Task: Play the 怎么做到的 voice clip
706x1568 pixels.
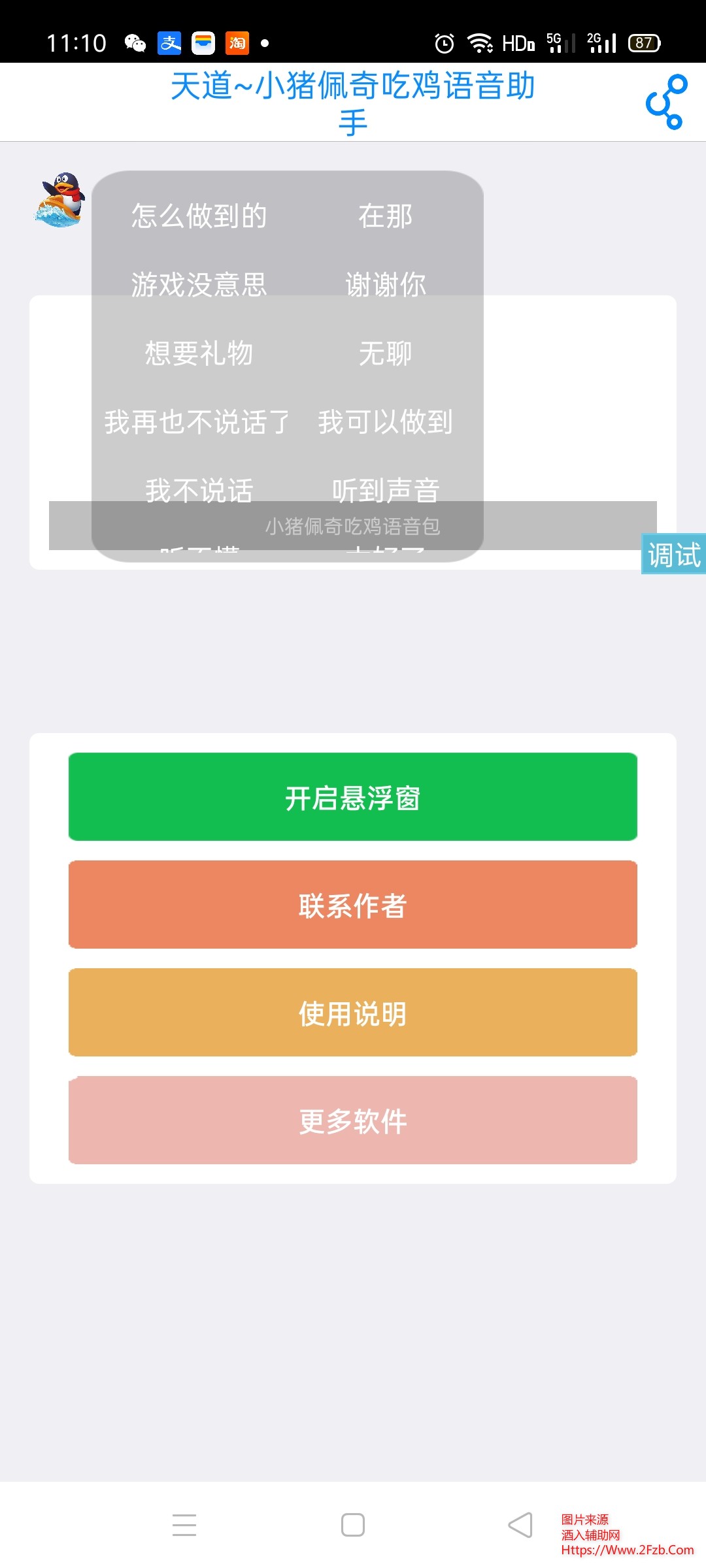Action: [x=199, y=216]
